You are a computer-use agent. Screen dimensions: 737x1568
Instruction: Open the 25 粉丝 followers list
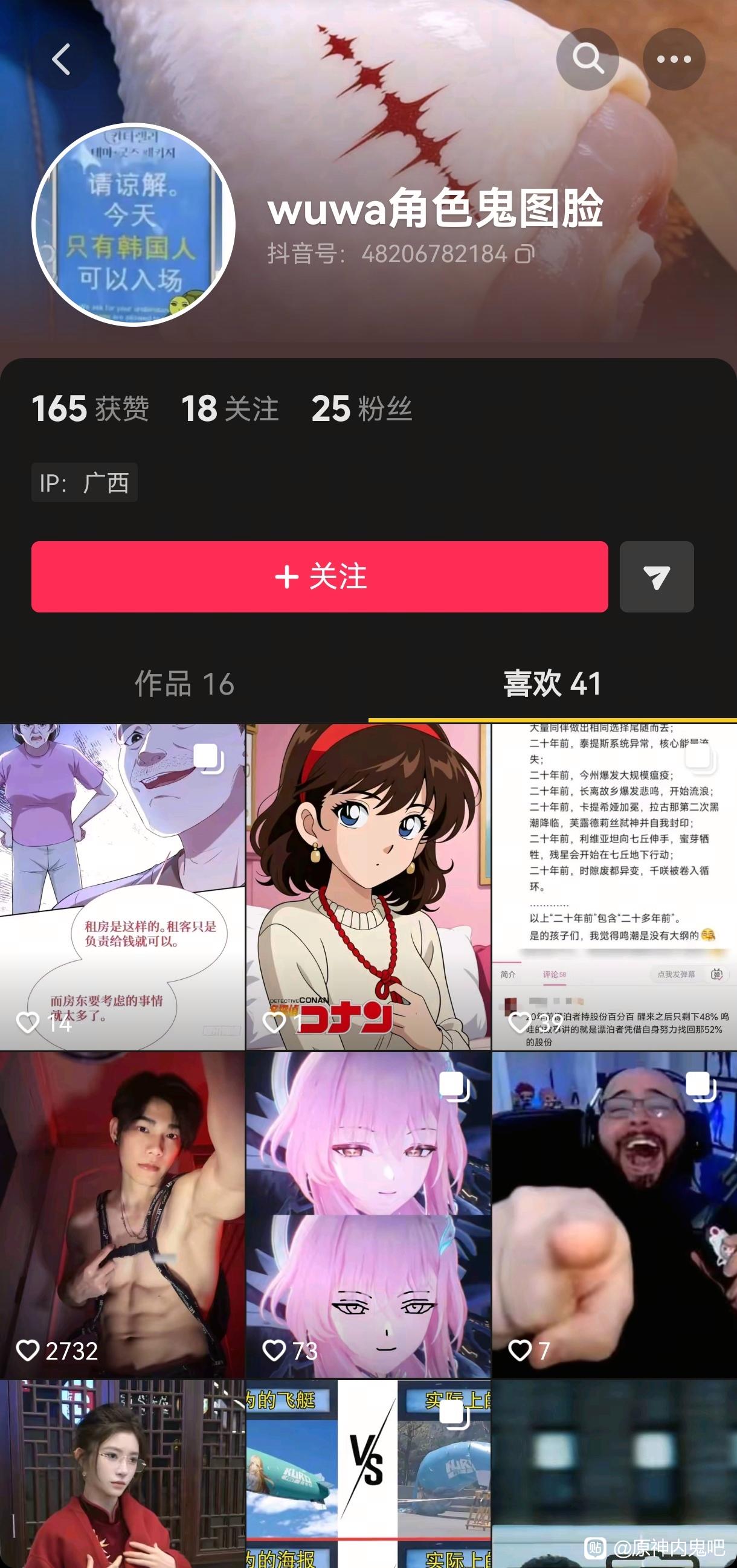[362, 408]
